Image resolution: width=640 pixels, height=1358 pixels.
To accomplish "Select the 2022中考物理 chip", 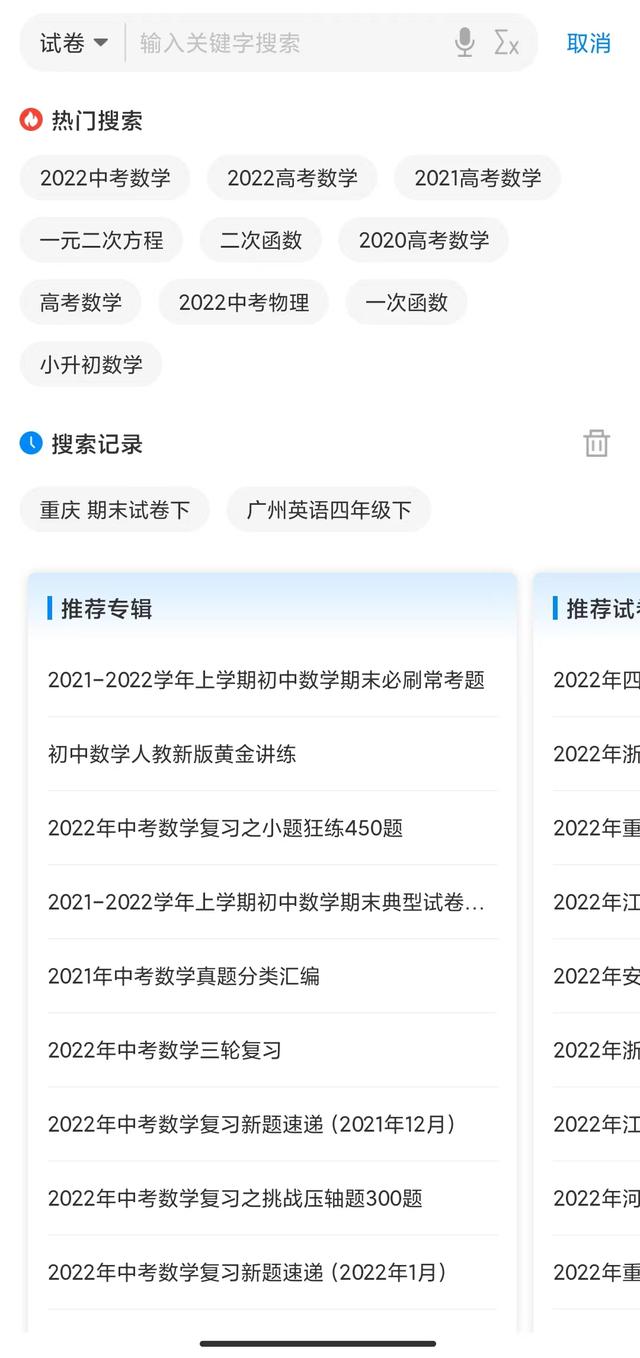I will pyautogui.click(x=244, y=302).
